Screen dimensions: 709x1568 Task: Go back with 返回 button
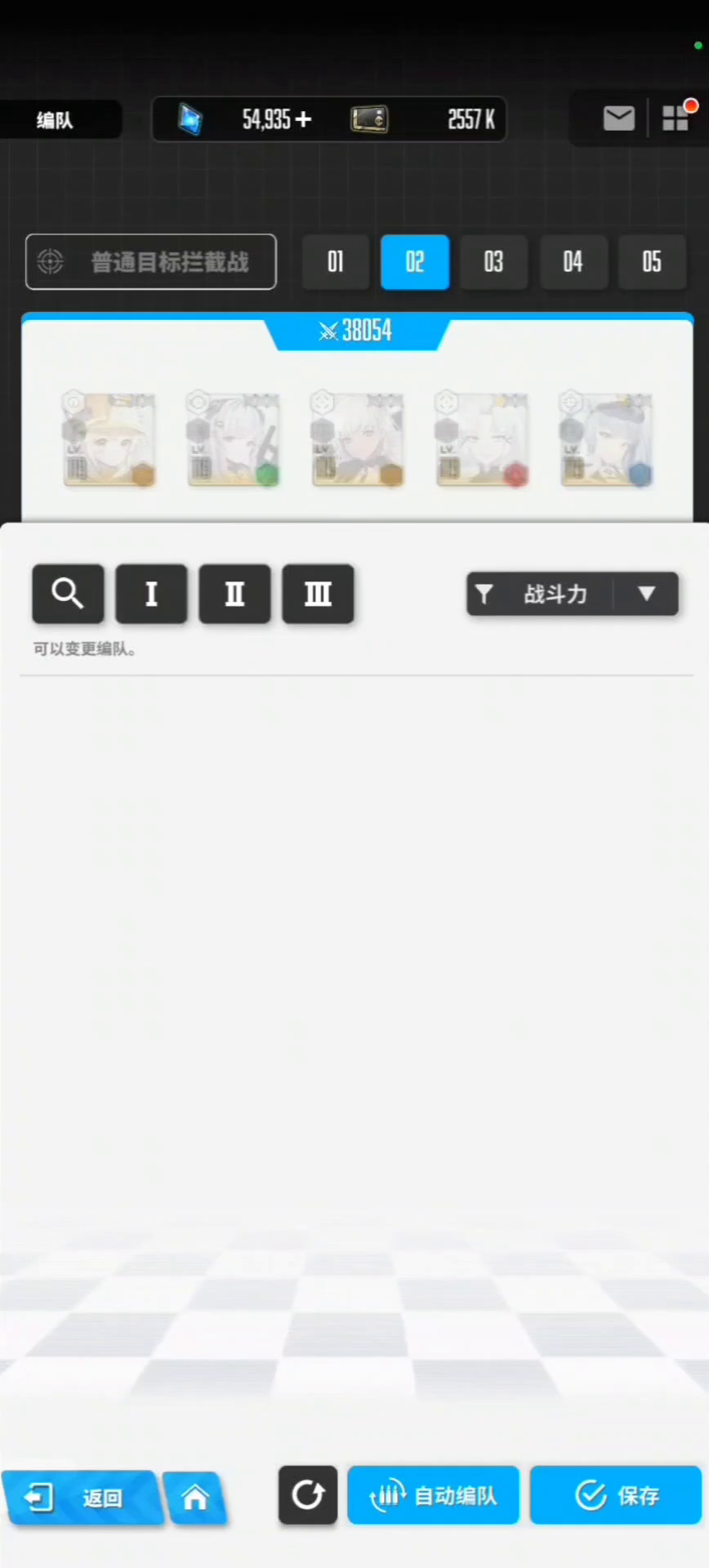80,1497
